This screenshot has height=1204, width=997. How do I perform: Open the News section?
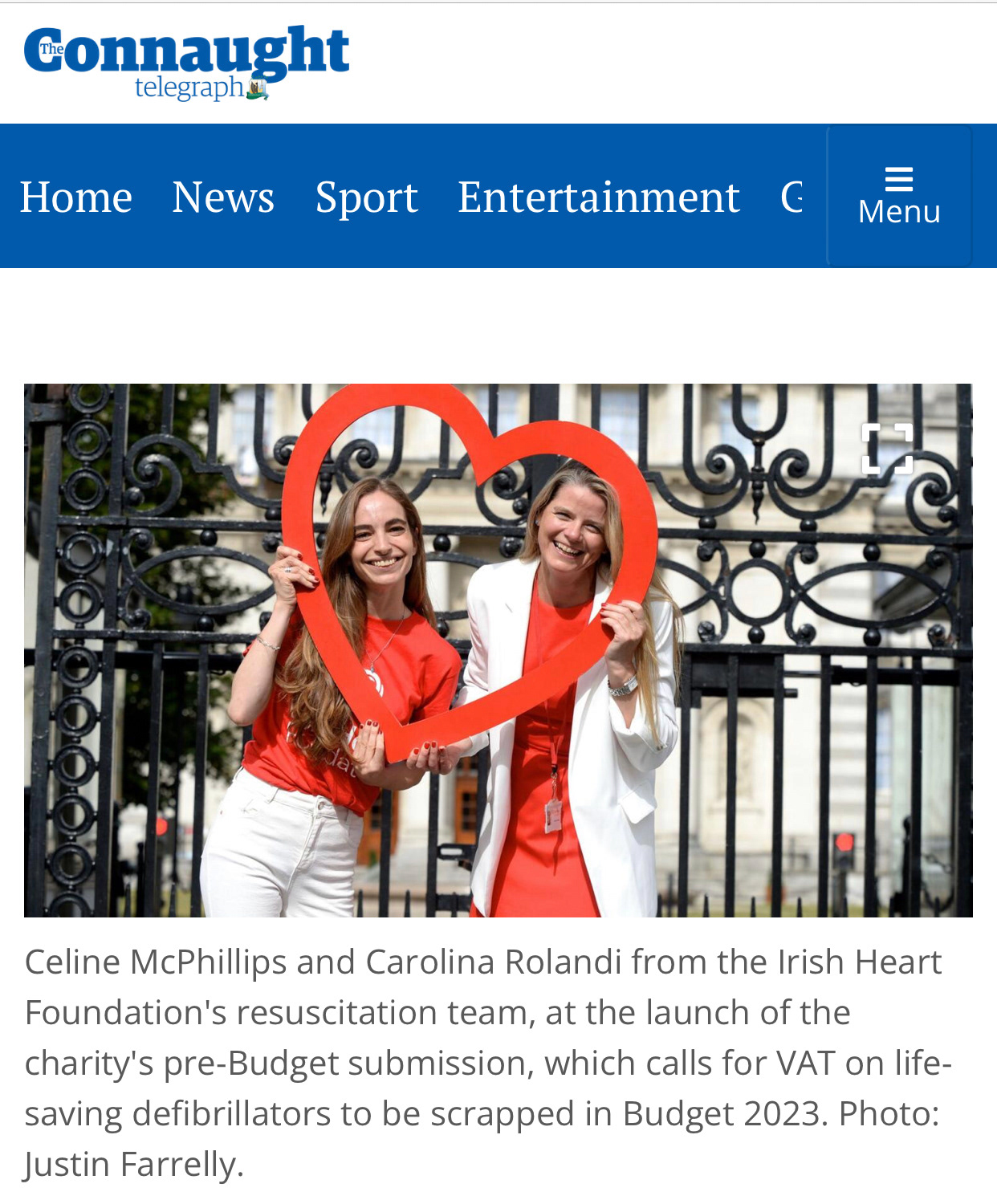pyautogui.click(x=223, y=197)
